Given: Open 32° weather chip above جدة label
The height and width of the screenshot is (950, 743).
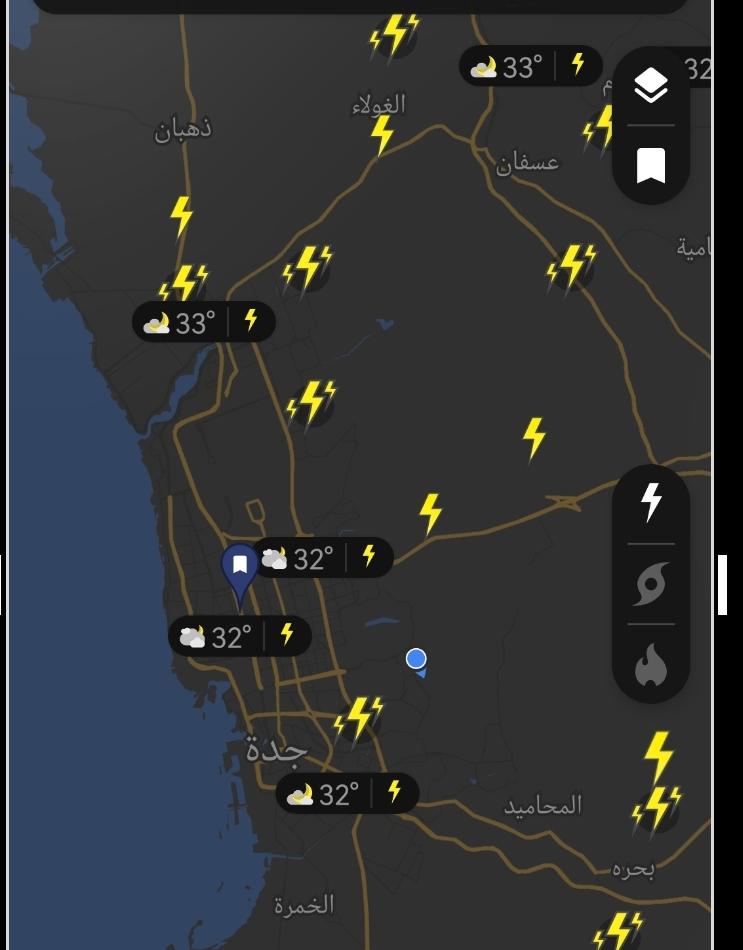Looking at the screenshot, I should point(239,636).
